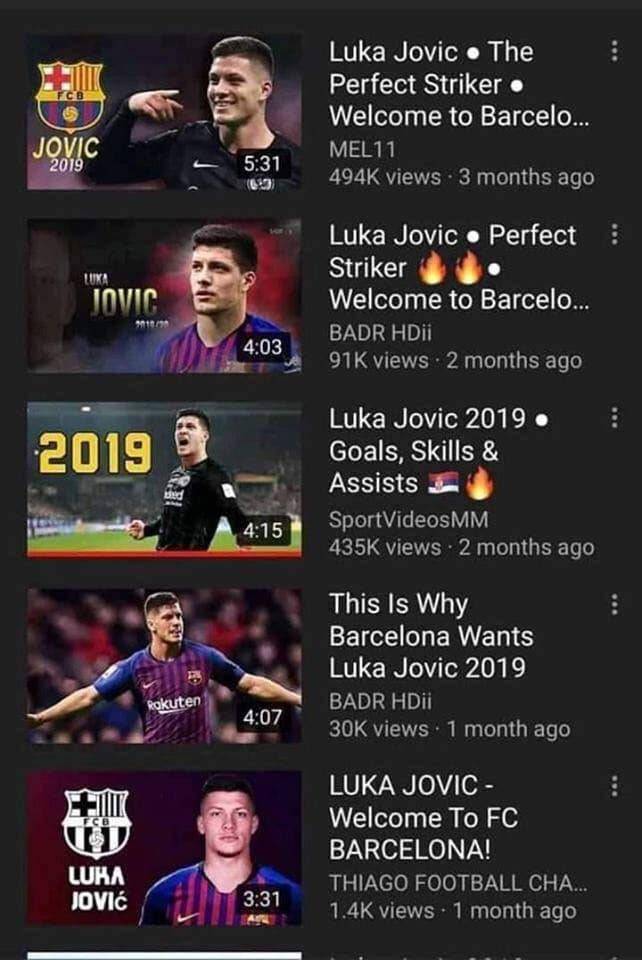This screenshot has width=642, height=960.
Task: Open three-dot menu for the 30K views video
Action: click(x=614, y=603)
